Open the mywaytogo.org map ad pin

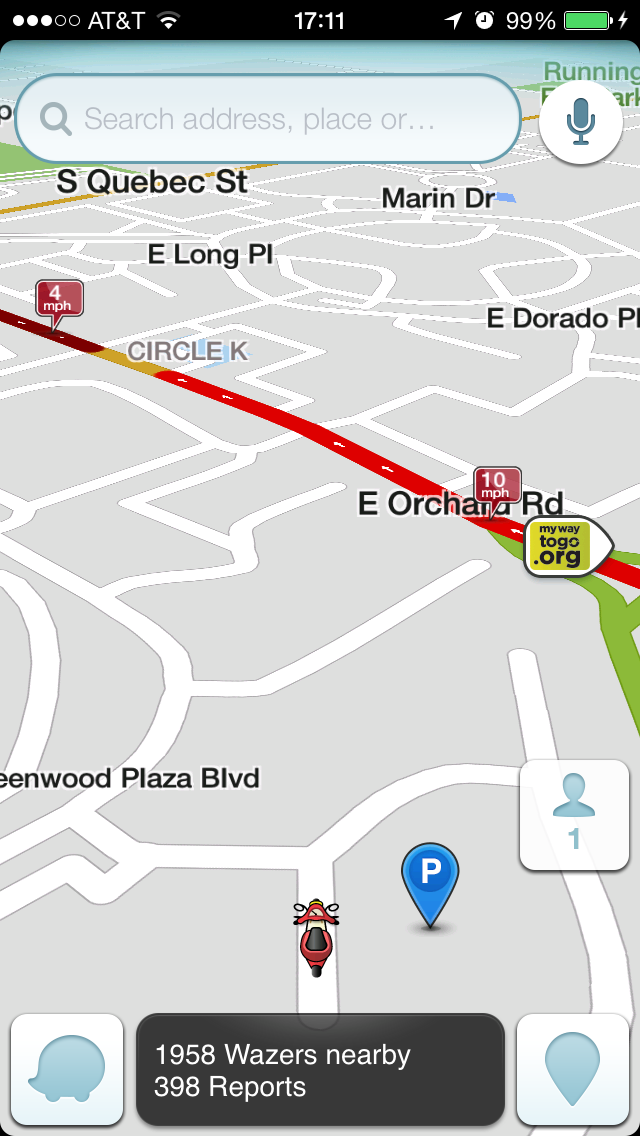point(568,546)
